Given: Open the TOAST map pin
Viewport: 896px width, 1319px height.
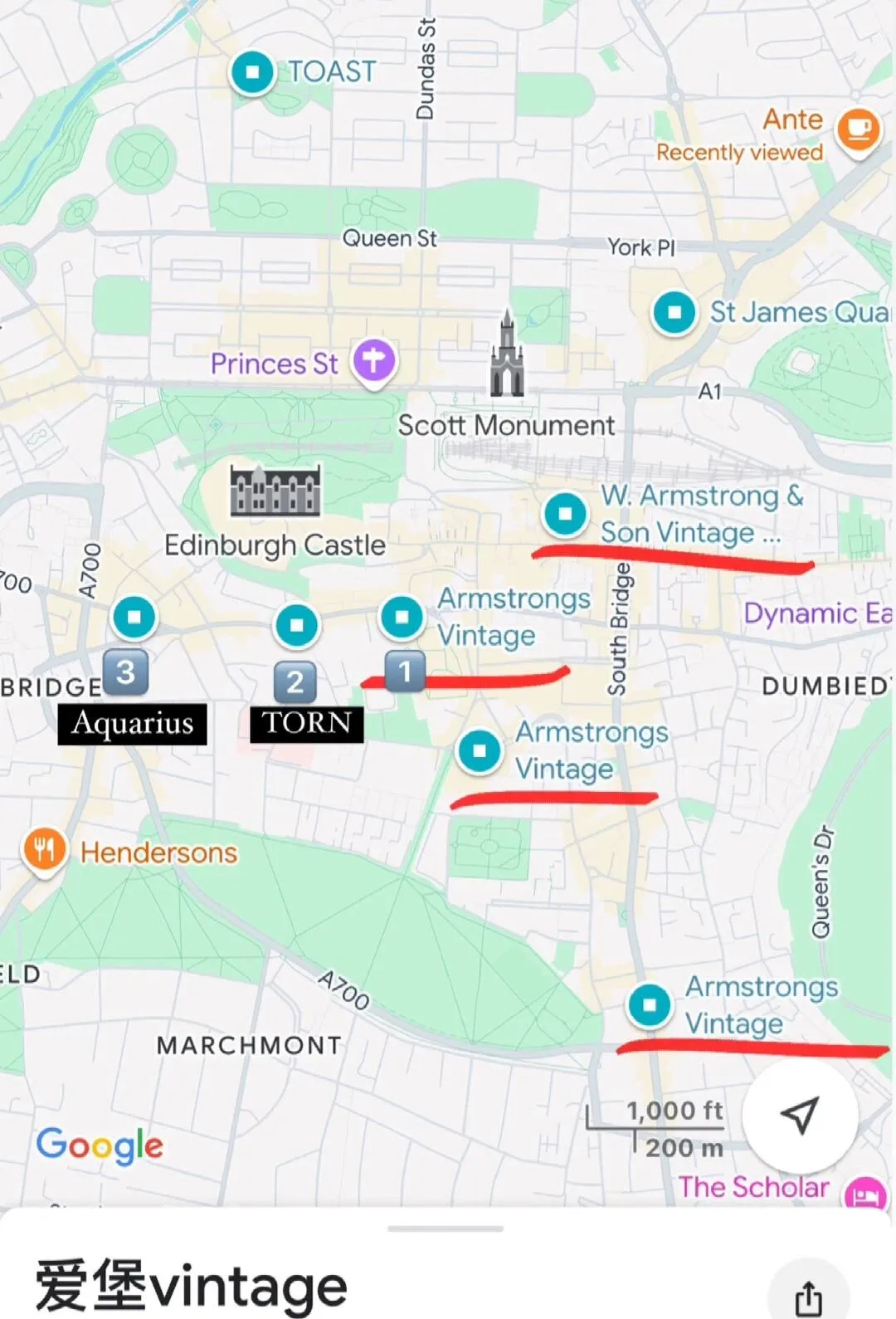Looking at the screenshot, I should [x=252, y=72].
